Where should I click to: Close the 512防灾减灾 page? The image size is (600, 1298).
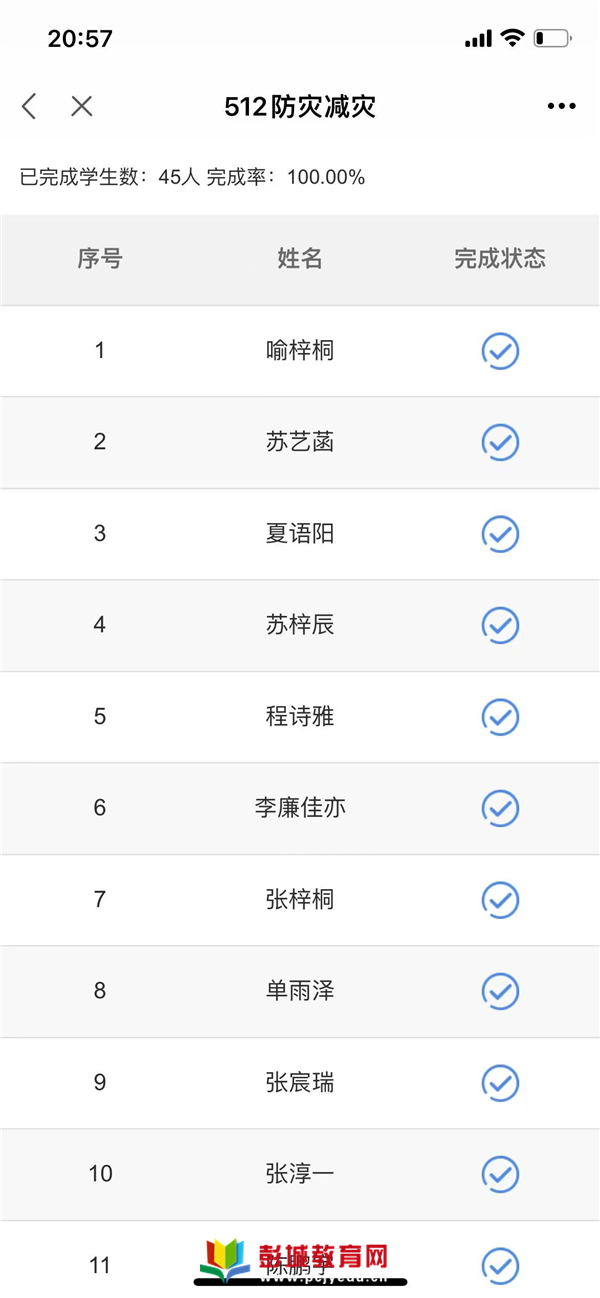(x=82, y=106)
